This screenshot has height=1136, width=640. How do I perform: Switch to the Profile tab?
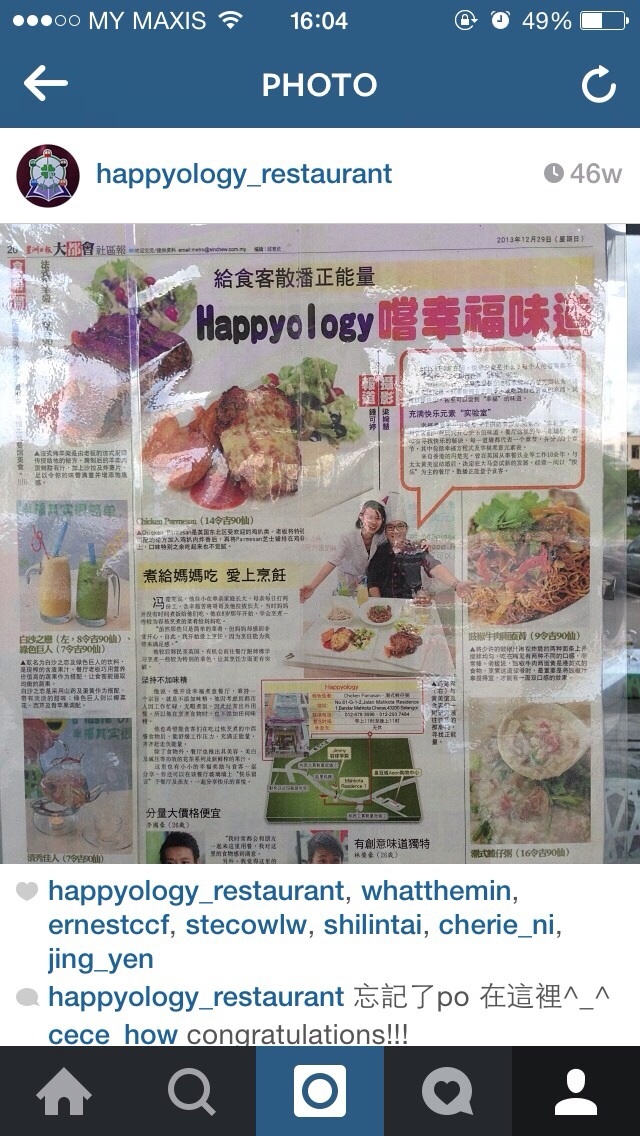click(x=576, y=1092)
